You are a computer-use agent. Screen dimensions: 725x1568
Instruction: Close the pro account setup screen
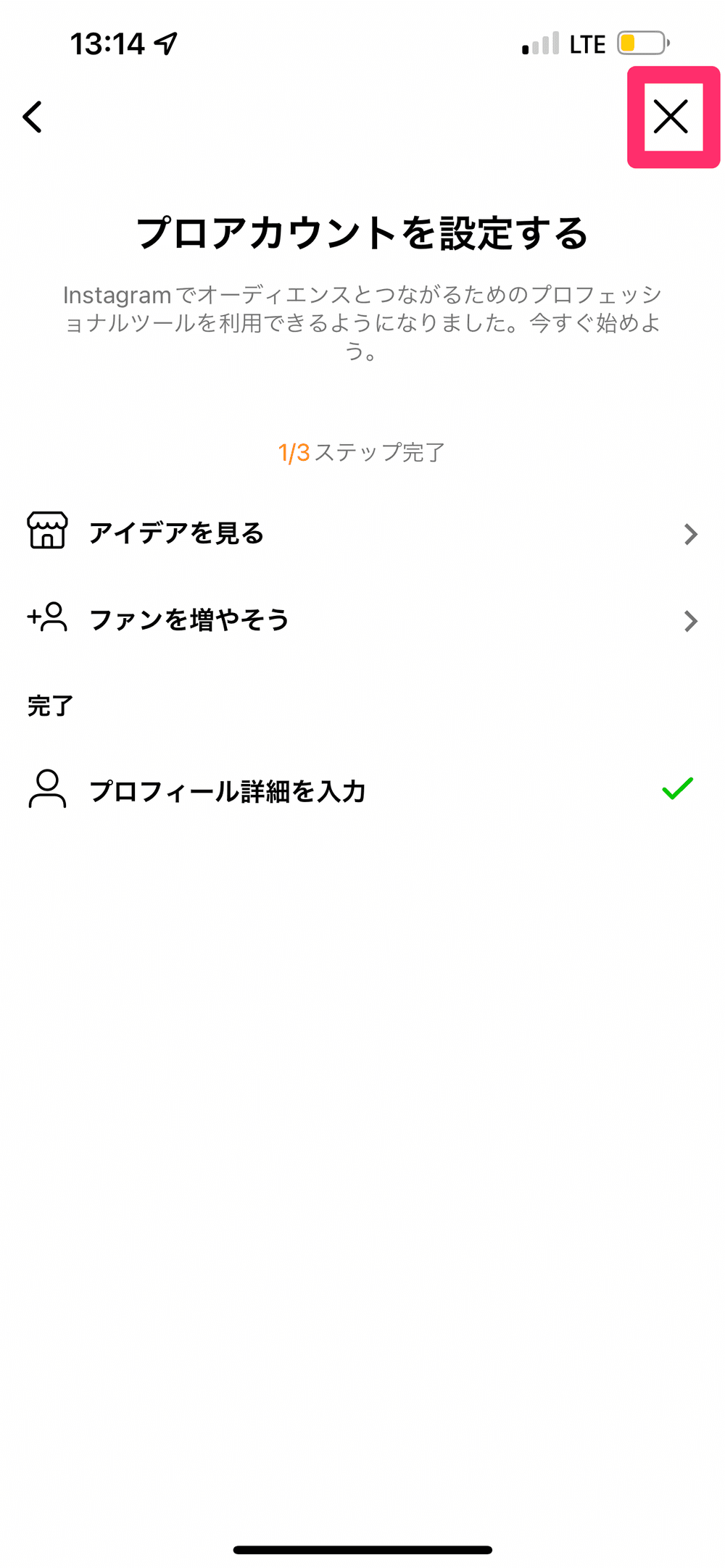click(671, 117)
